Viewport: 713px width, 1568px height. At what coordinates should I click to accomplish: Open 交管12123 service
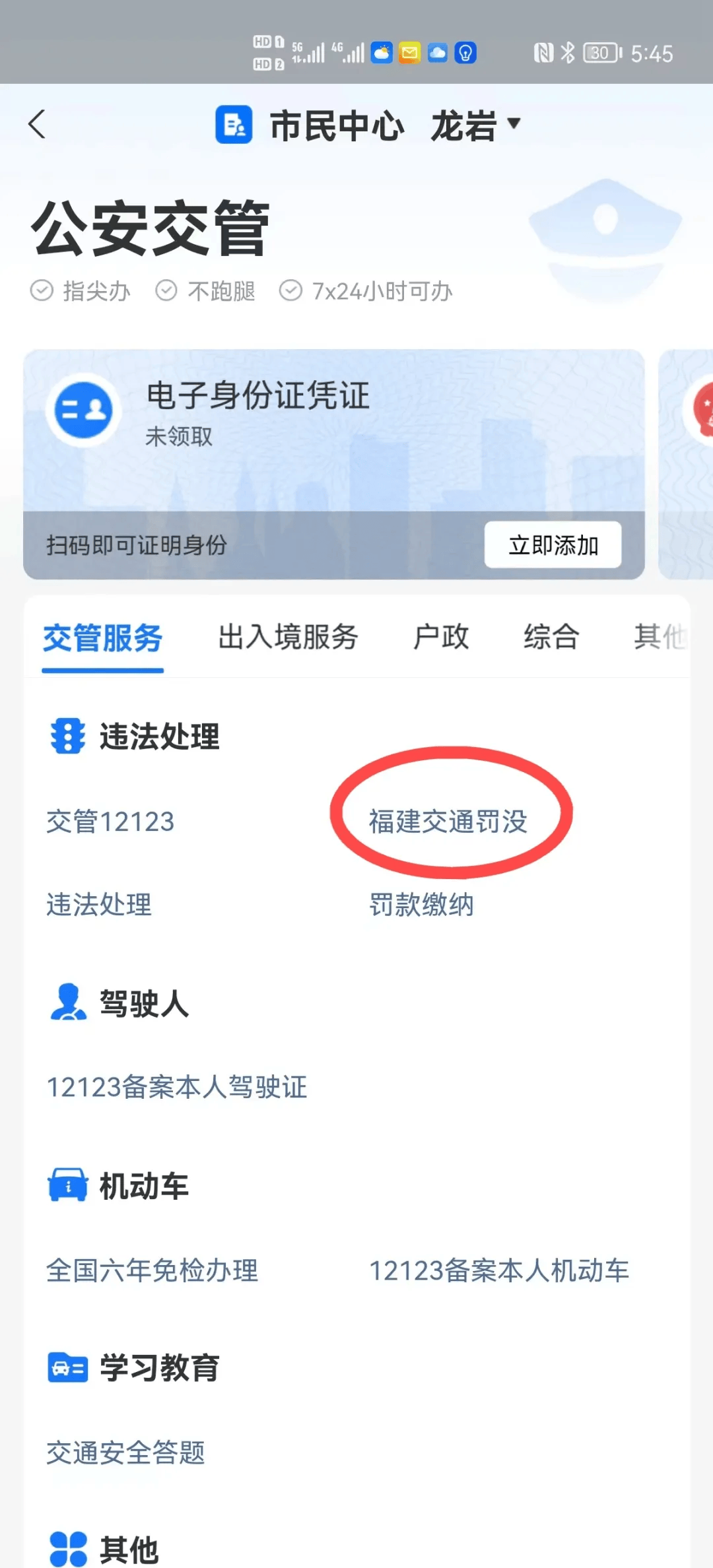point(110,822)
